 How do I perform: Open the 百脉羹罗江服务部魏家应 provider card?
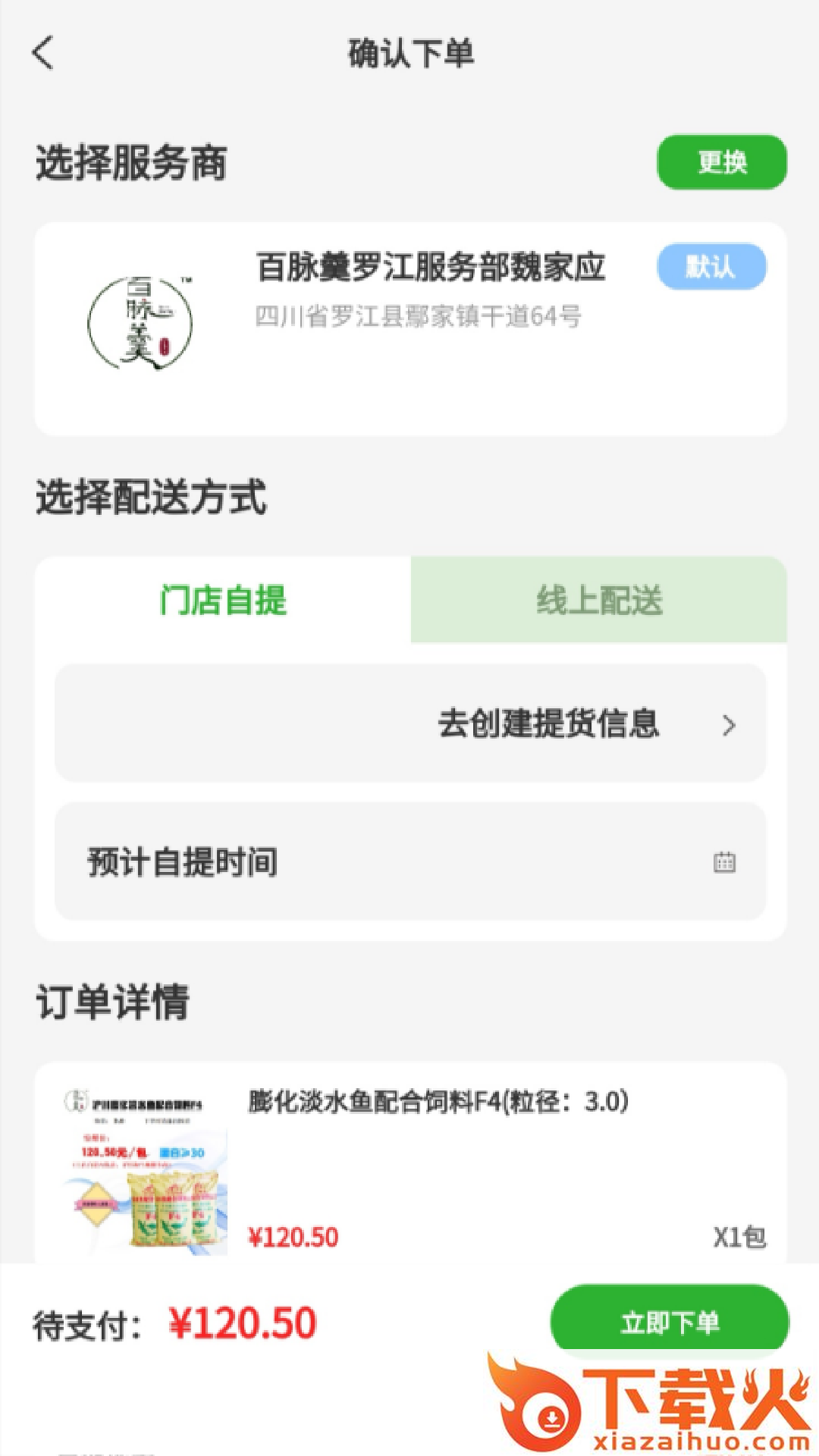click(x=409, y=328)
